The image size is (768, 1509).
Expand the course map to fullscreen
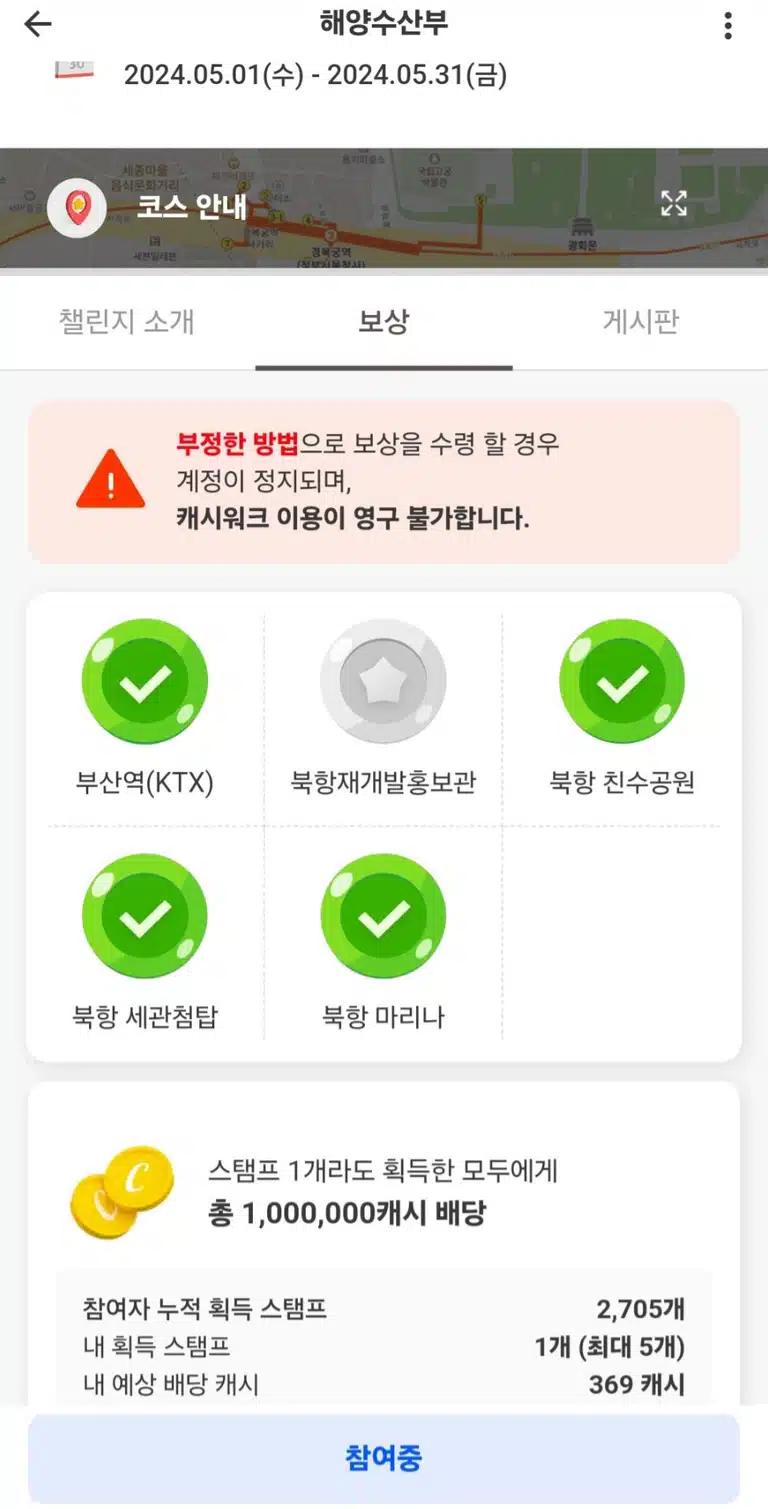674,204
